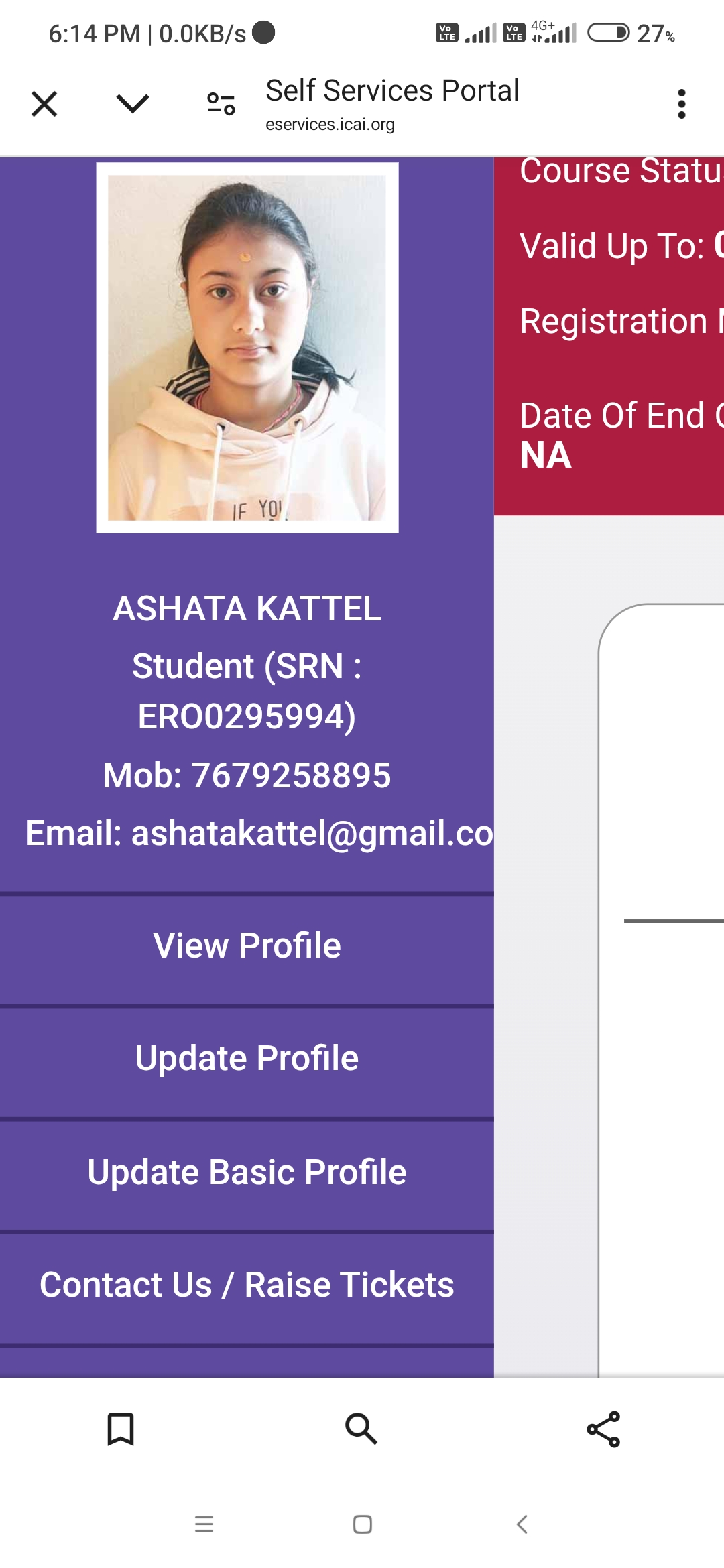The width and height of the screenshot is (724, 1568).
Task: Open the browser overflow menu
Action: tap(681, 104)
